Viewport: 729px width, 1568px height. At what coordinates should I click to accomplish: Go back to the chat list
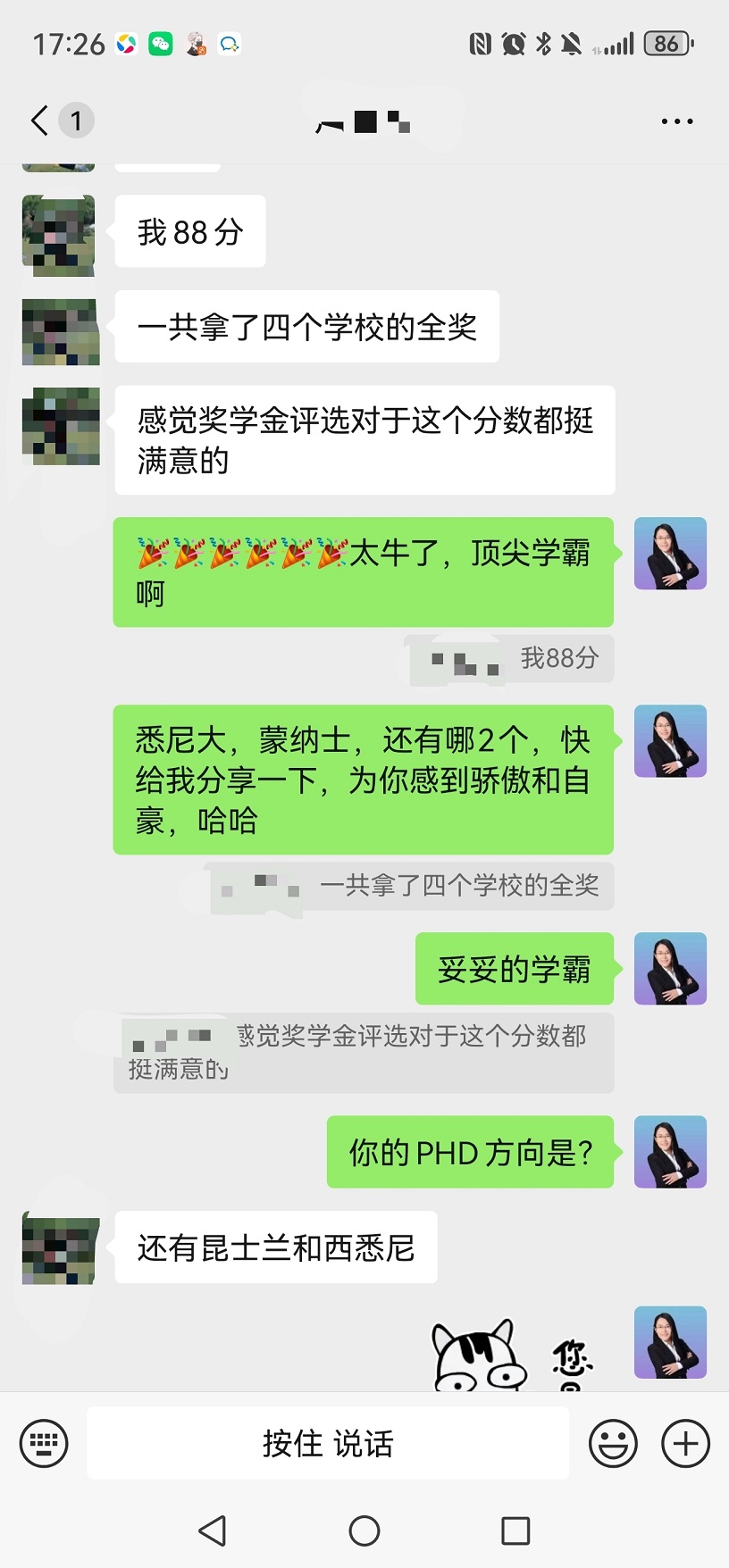point(40,121)
